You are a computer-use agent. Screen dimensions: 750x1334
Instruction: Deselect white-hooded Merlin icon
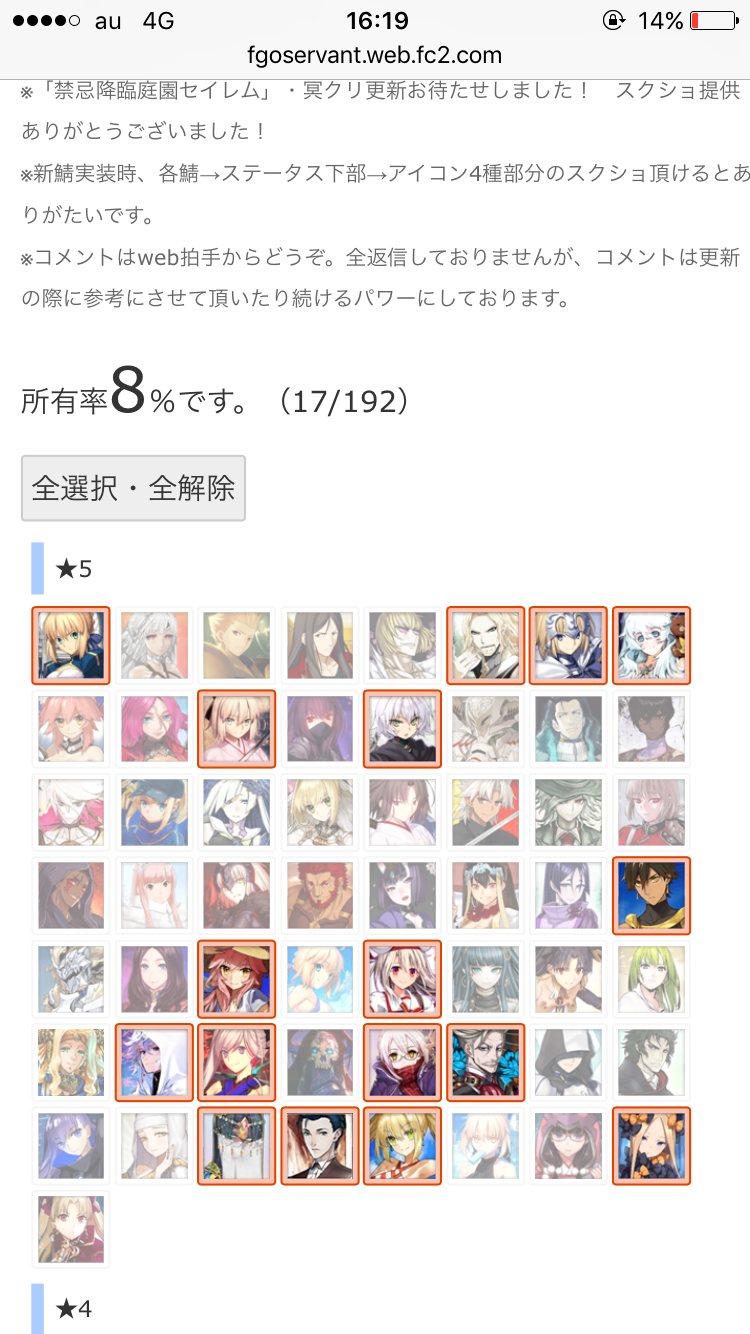coord(153,1061)
